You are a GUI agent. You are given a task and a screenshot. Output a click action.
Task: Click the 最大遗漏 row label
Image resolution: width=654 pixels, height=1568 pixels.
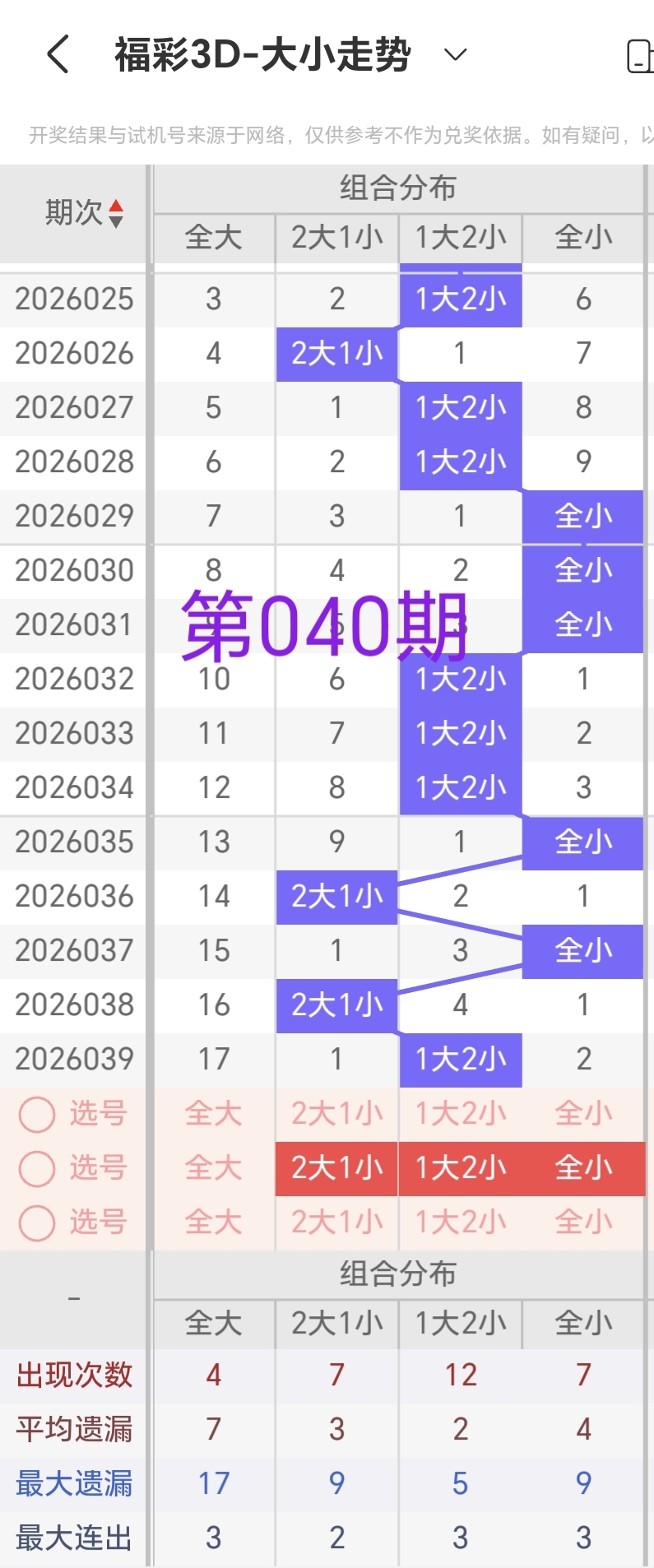click(x=72, y=1483)
